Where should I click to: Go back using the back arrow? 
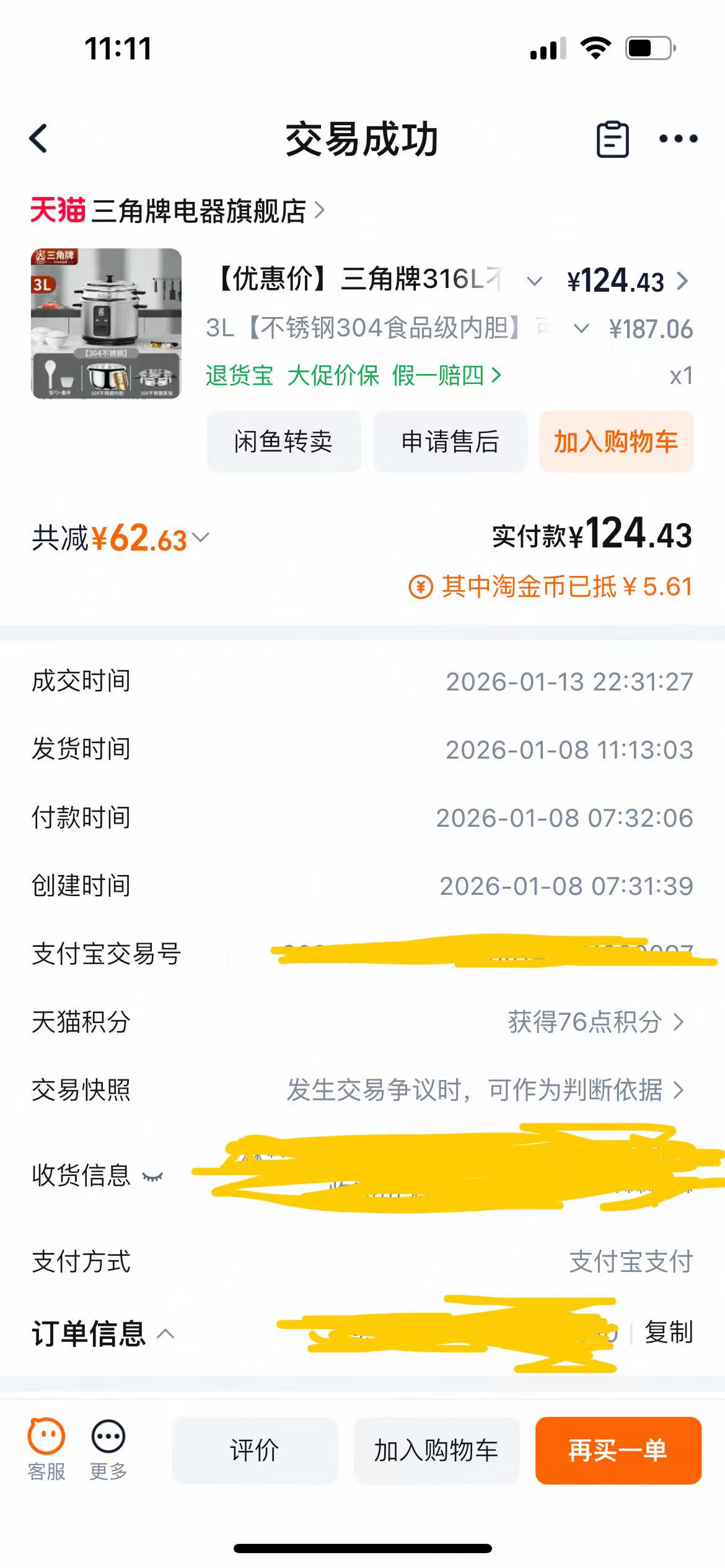[x=38, y=138]
